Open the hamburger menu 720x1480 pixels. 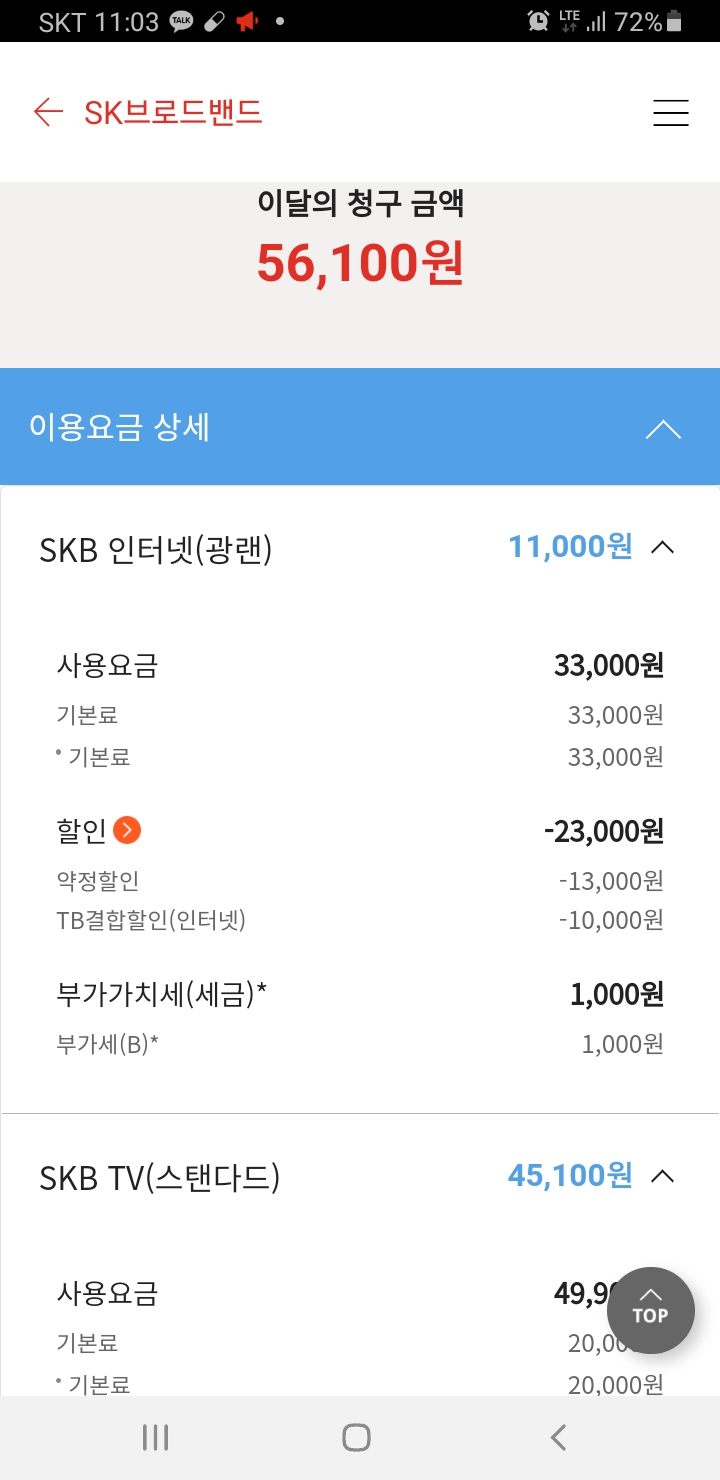tap(671, 112)
